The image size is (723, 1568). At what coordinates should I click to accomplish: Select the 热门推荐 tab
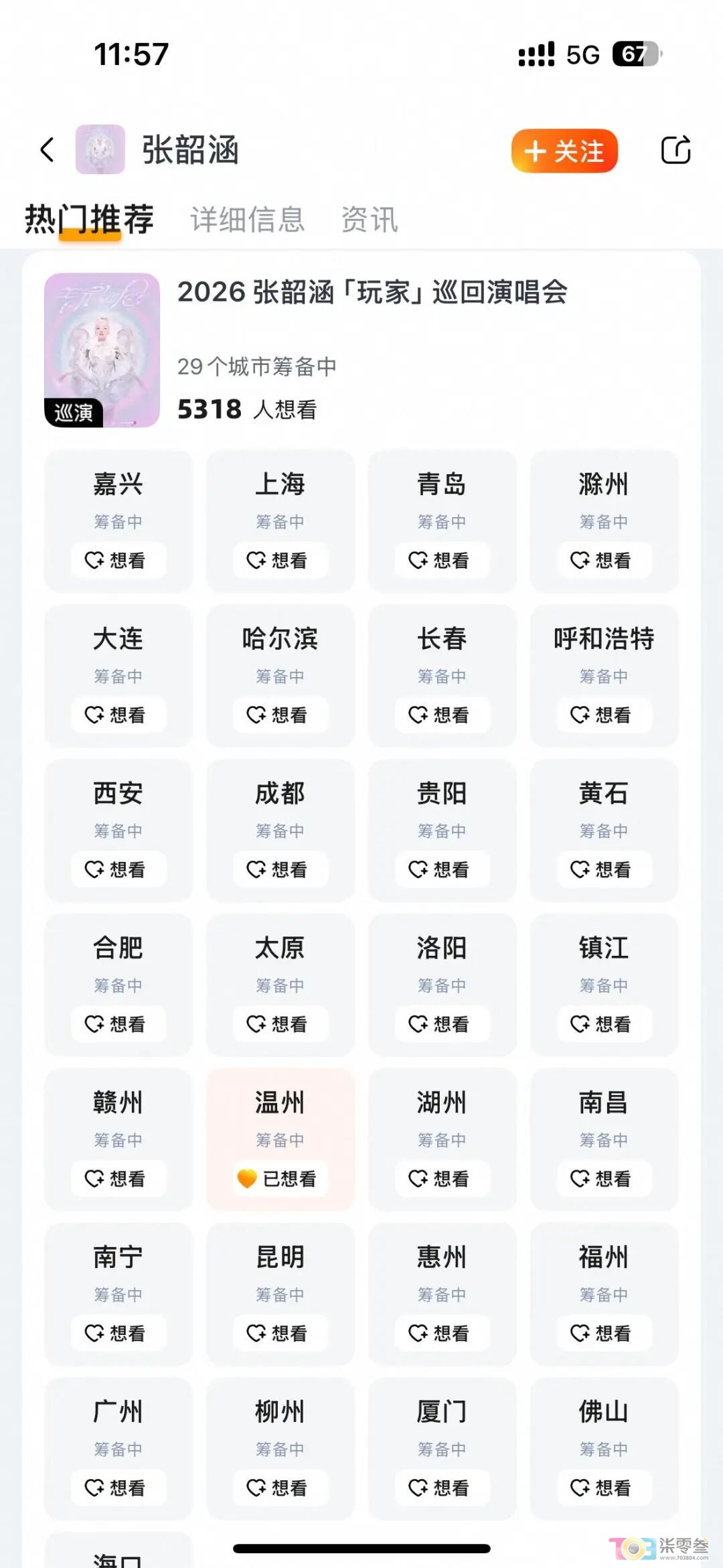(90, 220)
